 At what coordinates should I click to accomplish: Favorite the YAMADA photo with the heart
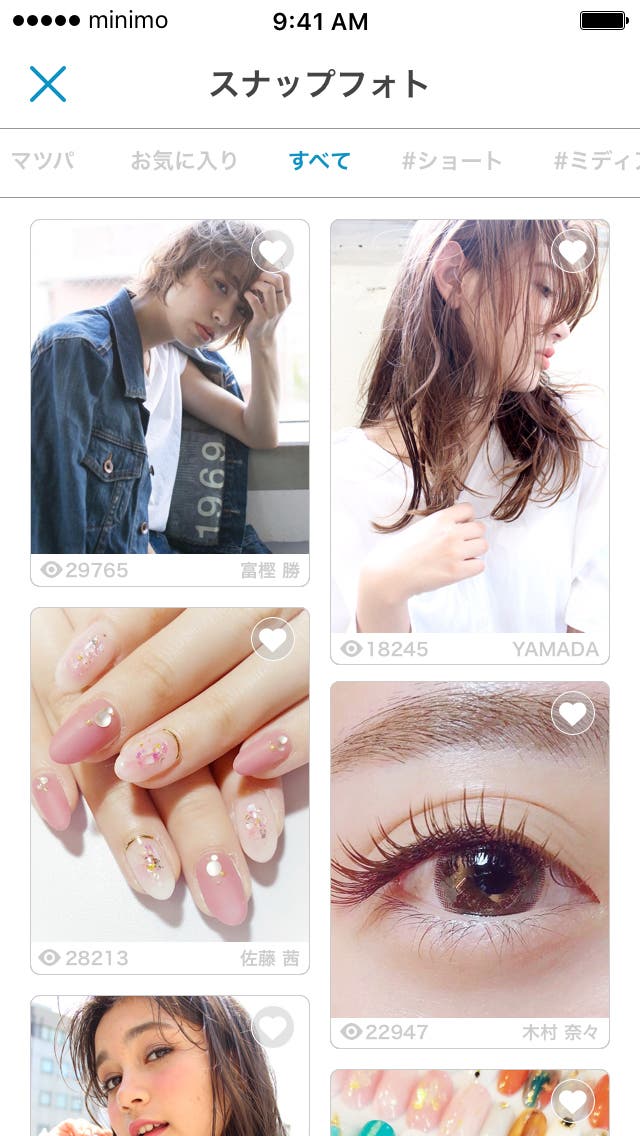(x=572, y=251)
